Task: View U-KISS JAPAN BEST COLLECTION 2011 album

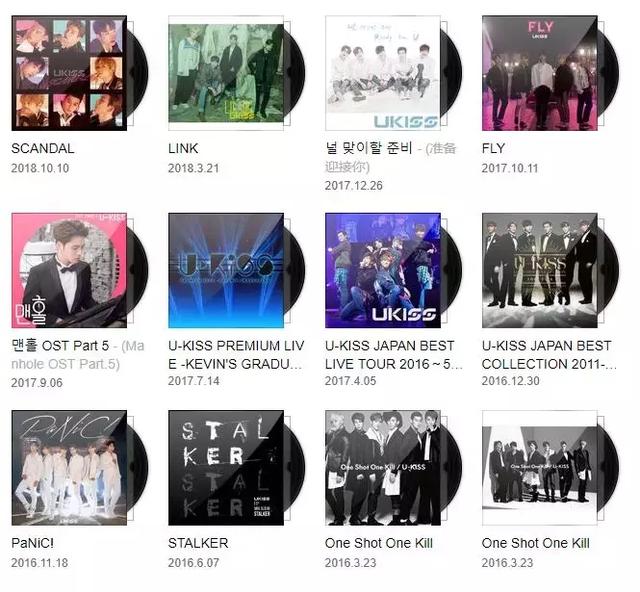Action: coord(540,270)
